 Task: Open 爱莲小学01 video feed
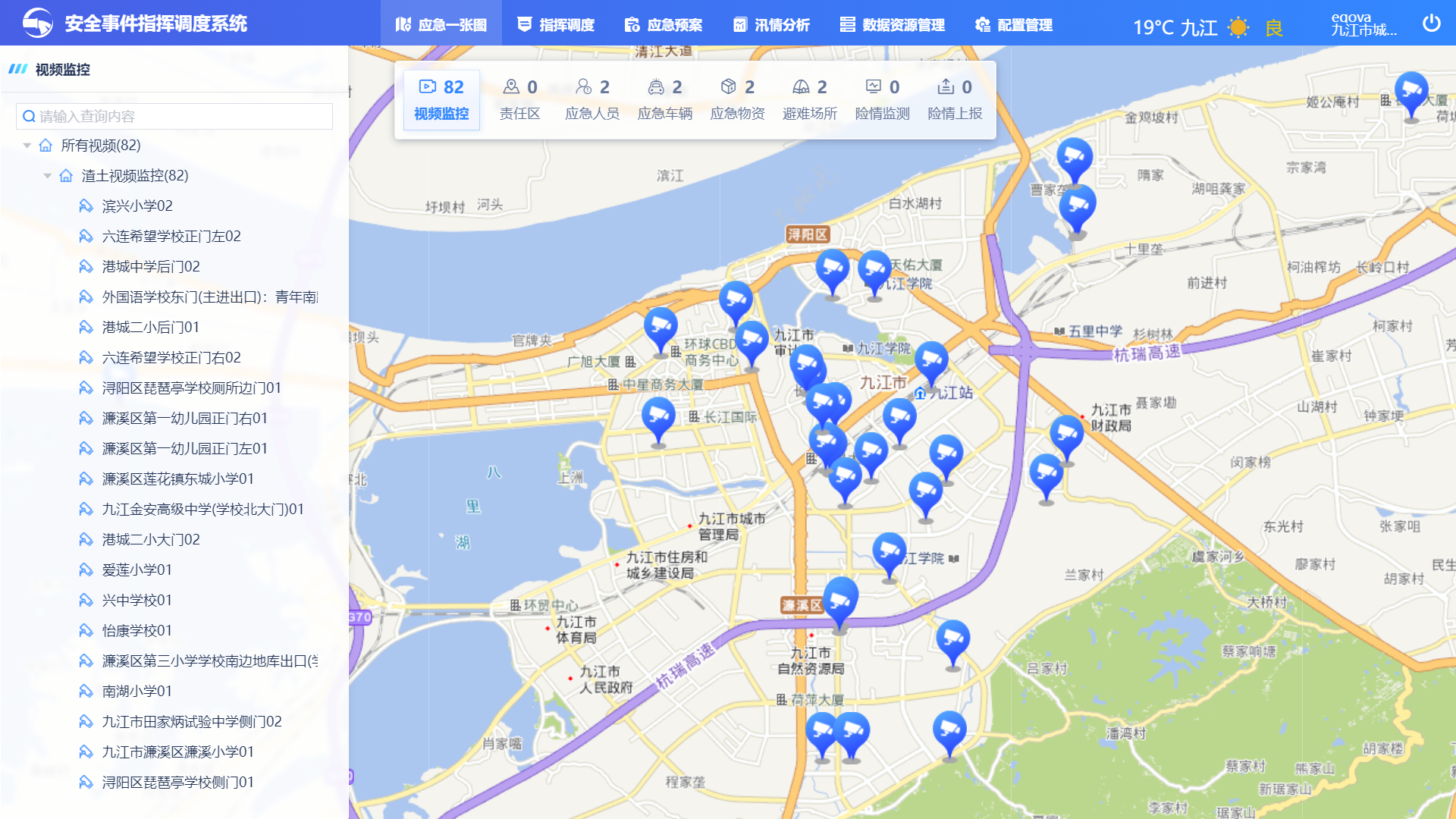coord(136,570)
